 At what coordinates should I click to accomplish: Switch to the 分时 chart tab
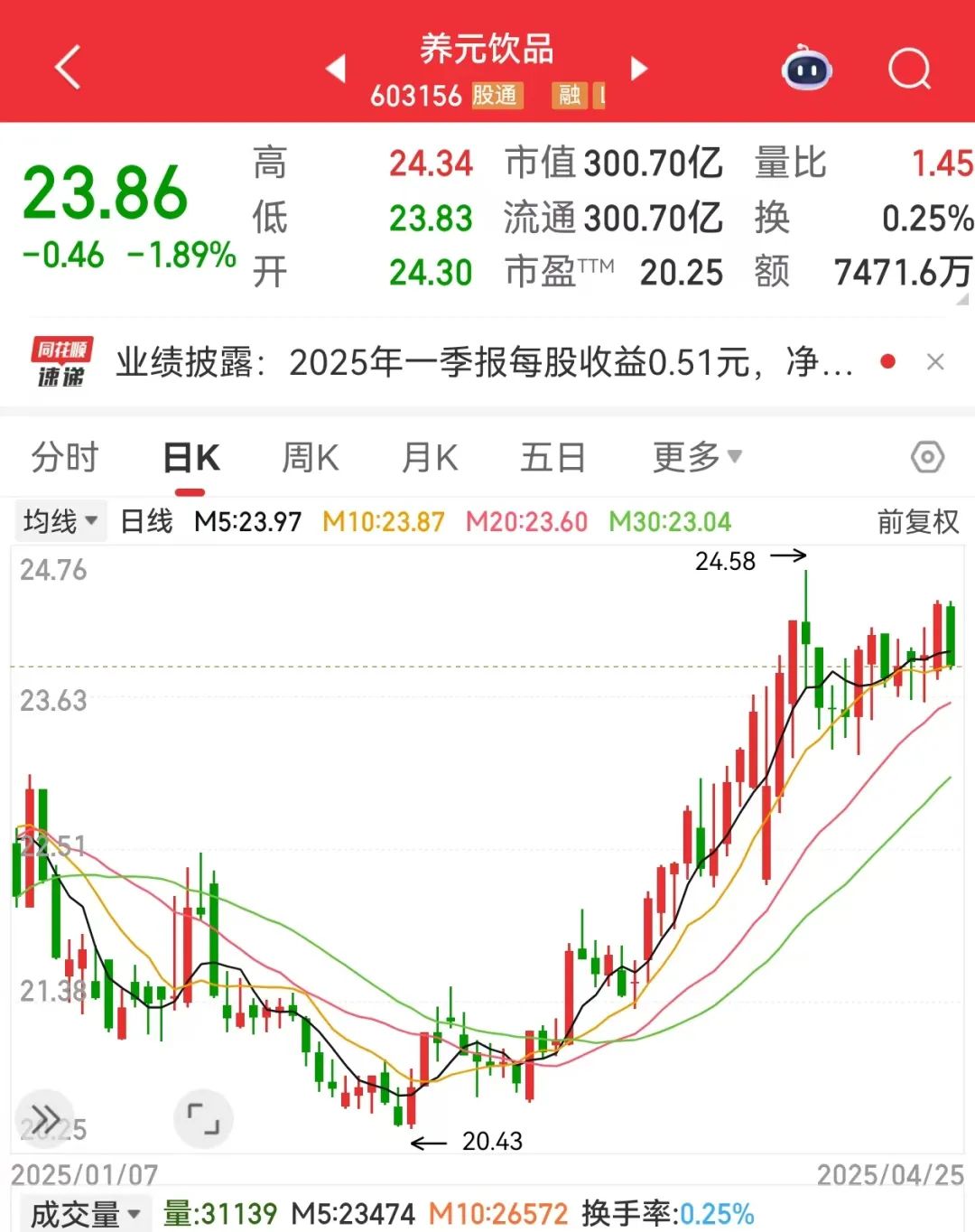click(x=65, y=458)
